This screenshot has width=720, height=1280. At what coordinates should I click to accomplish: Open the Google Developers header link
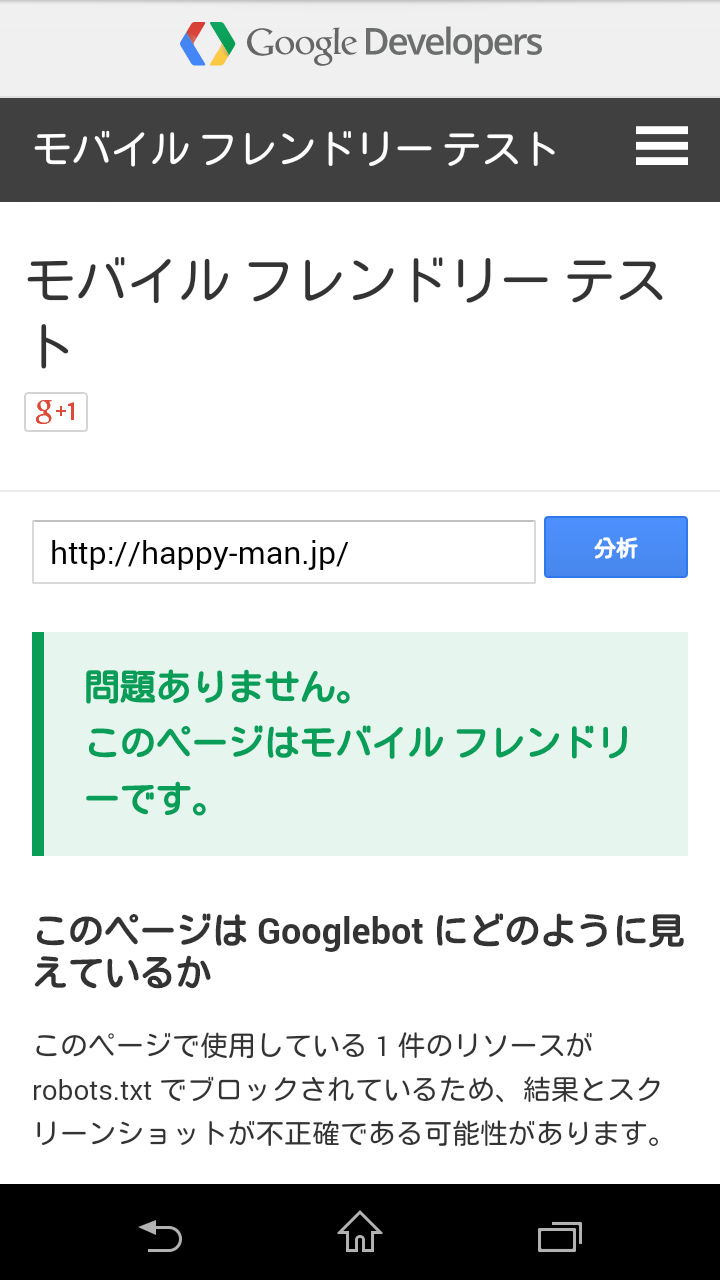coord(361,44)
